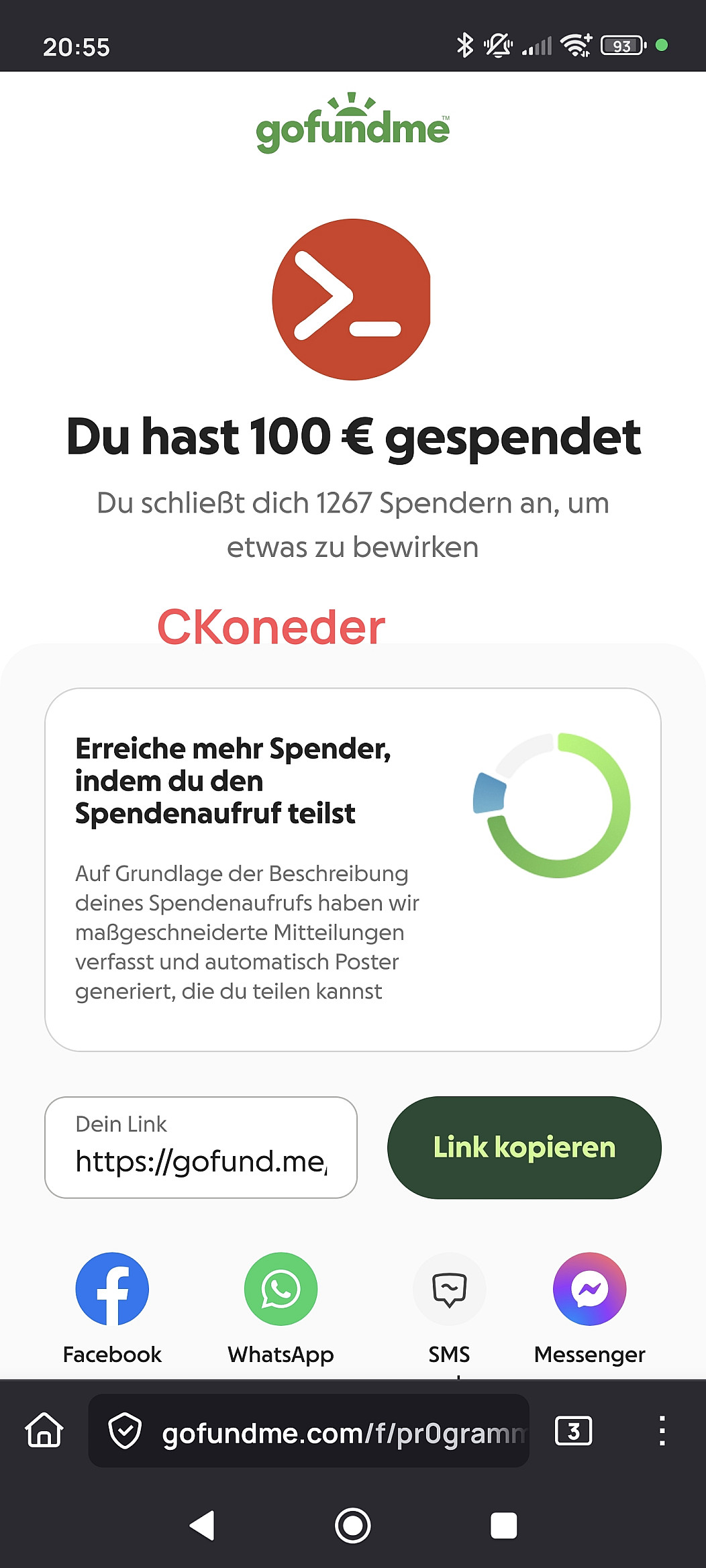The height and width of the screenshot is (1568, 706).
Task: Go back using the system back button
Action: pyautogui.click(x=203, y=1525)
